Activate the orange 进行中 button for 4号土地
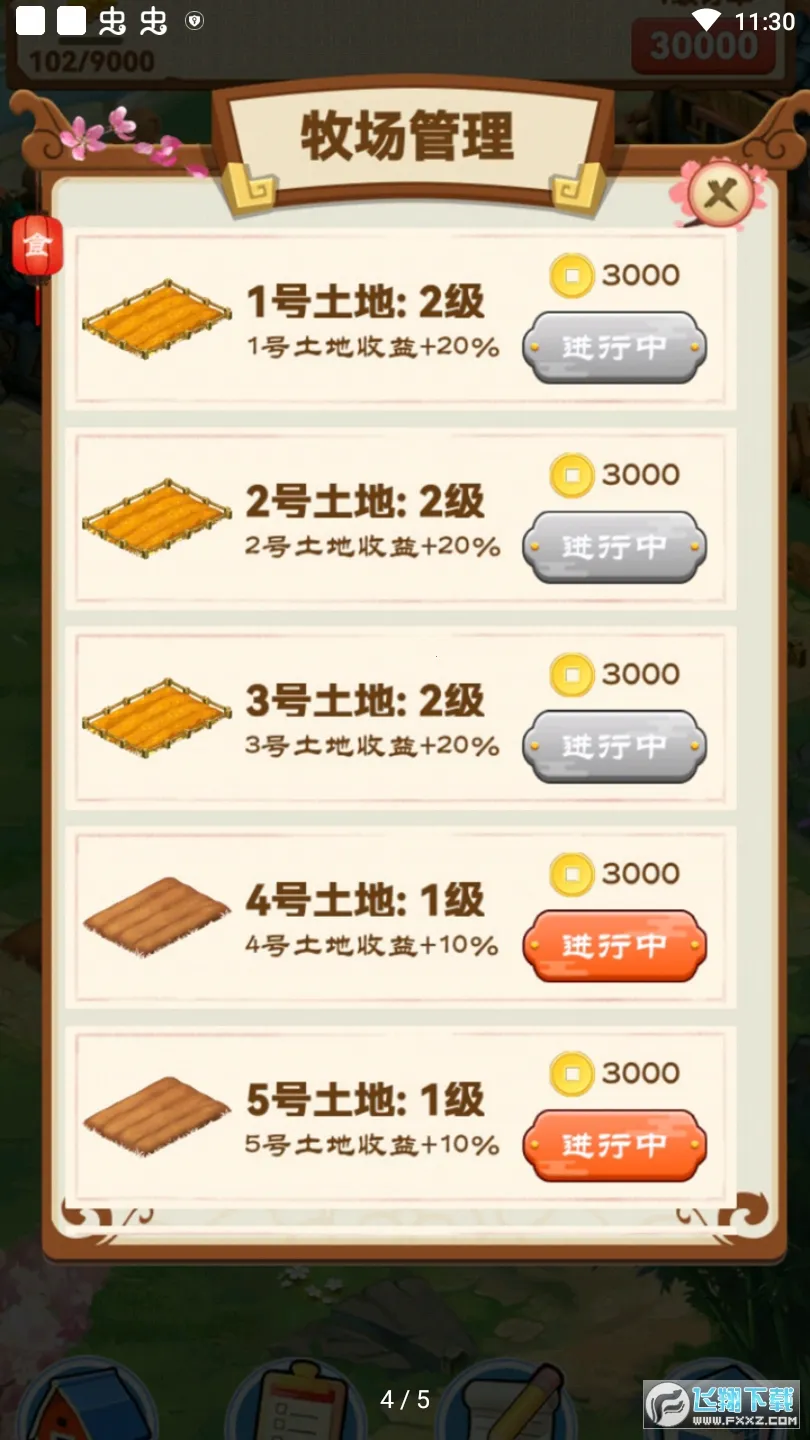 click(614, 944)
